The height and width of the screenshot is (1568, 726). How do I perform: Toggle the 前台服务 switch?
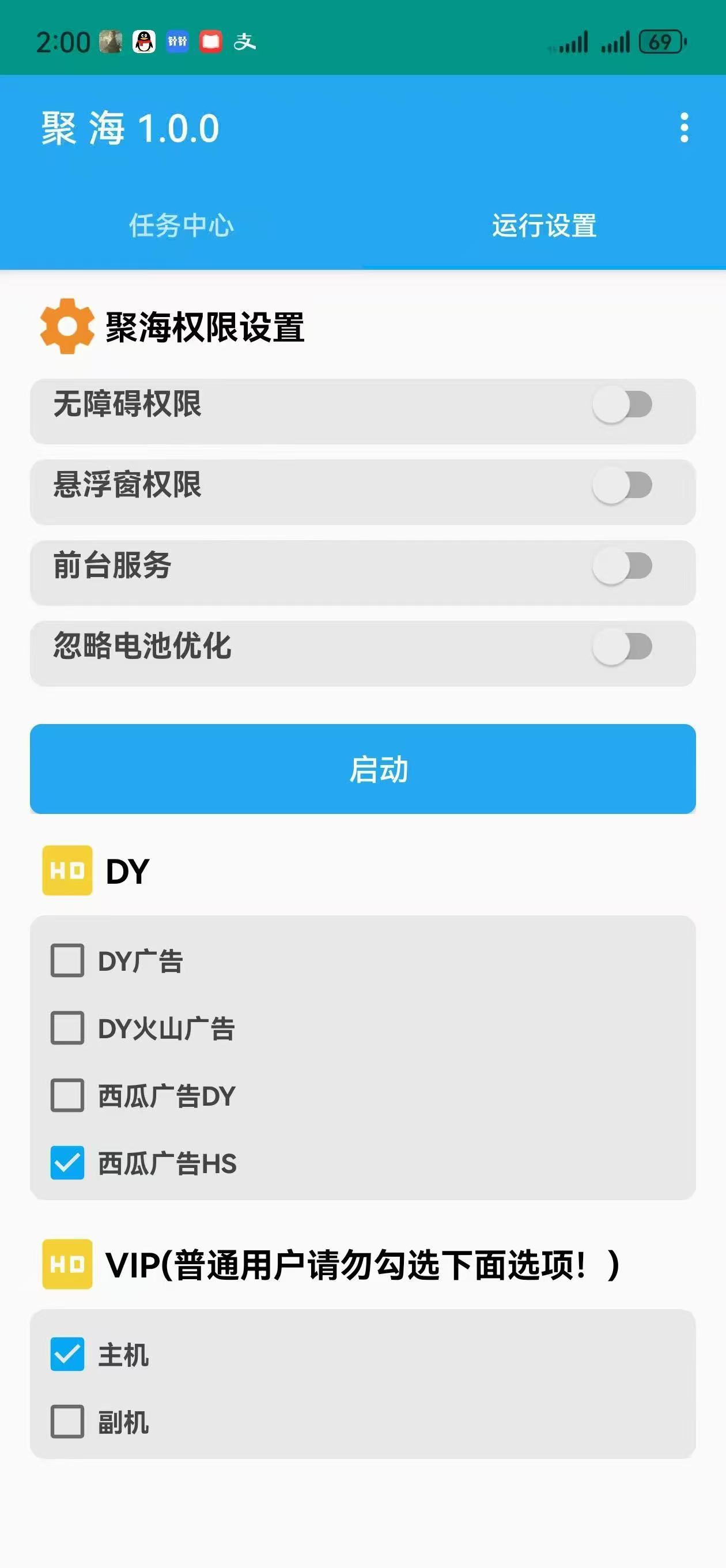pos(622,566)
